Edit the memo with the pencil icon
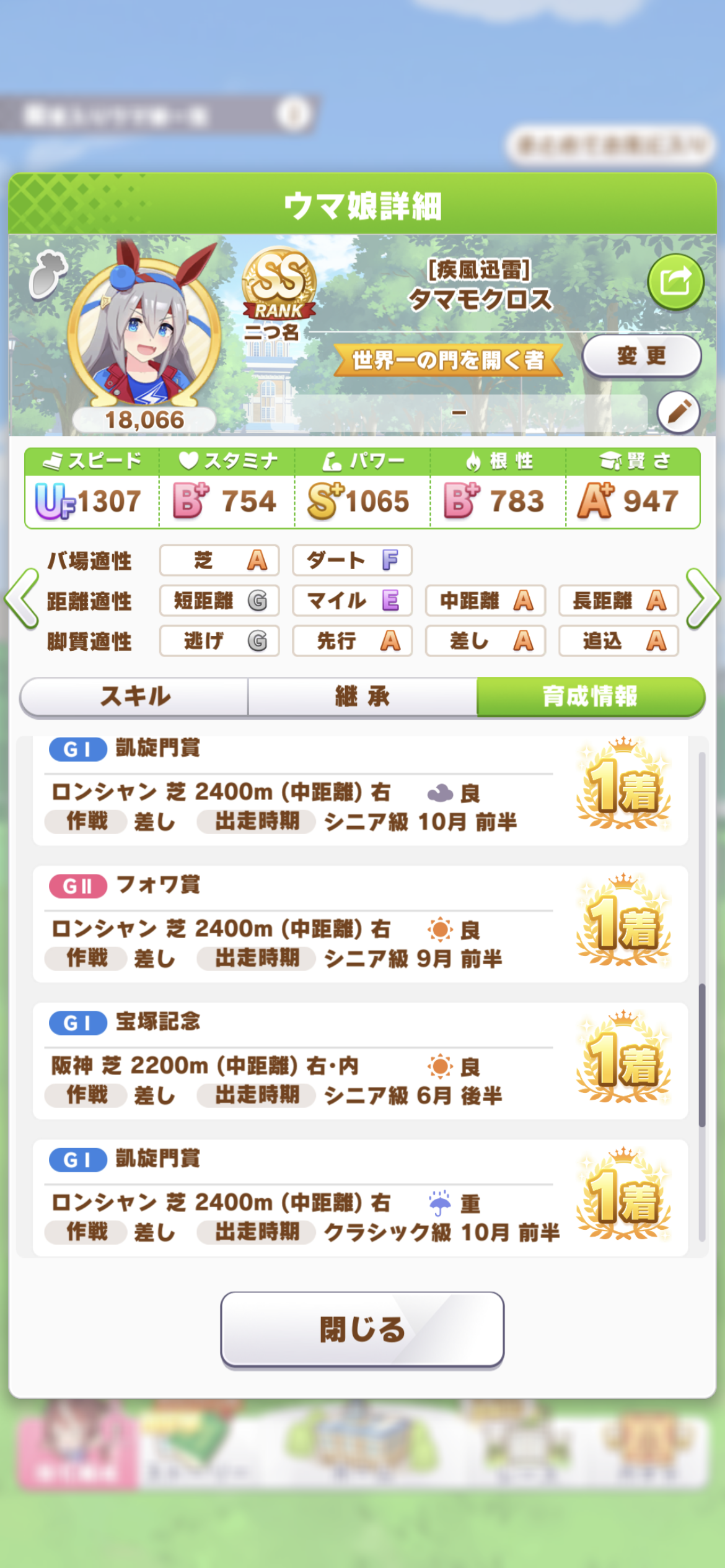Image resolution: width=725 pixels, height=1568 pixels. click(679, 411)
